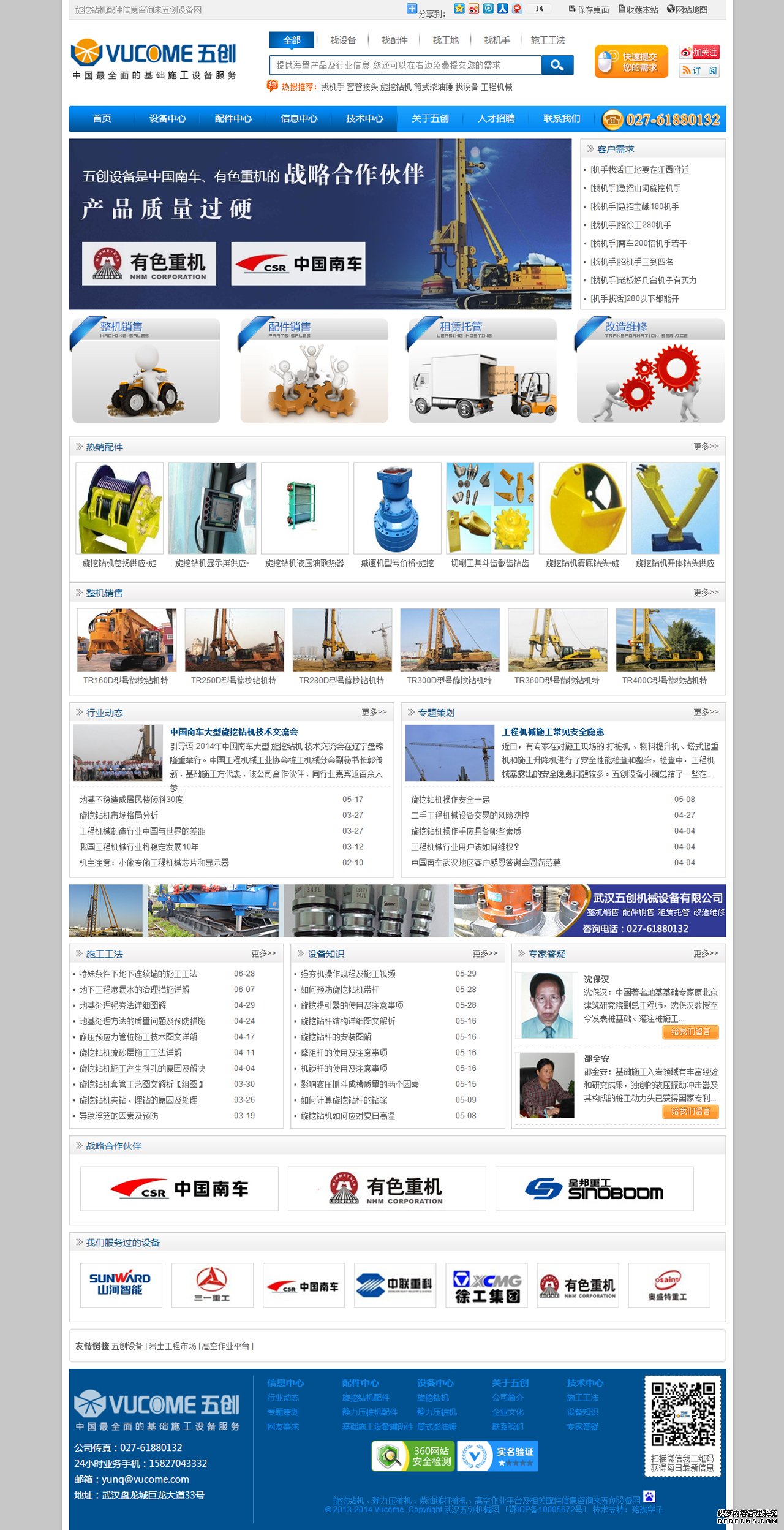Open 网站地图 in the top bar

(x=687, y=10)
